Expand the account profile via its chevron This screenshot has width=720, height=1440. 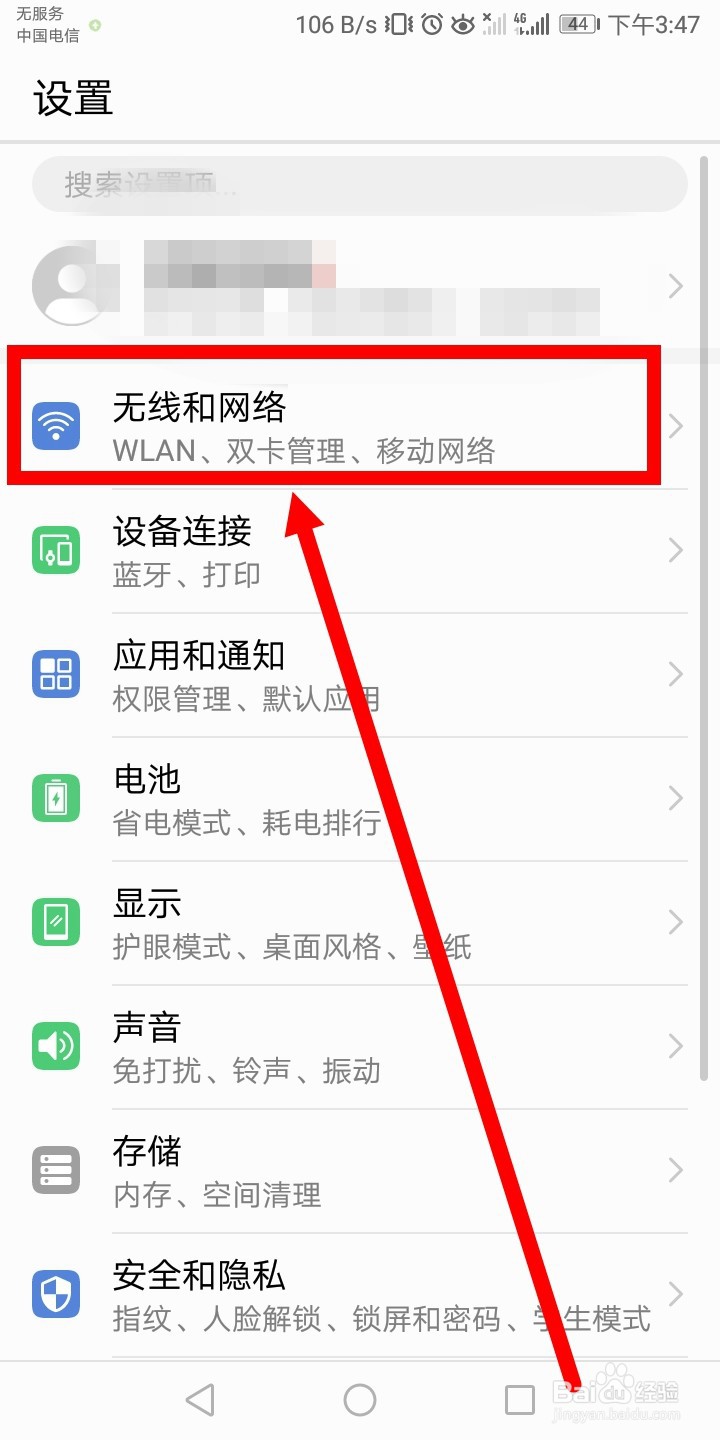675,287
